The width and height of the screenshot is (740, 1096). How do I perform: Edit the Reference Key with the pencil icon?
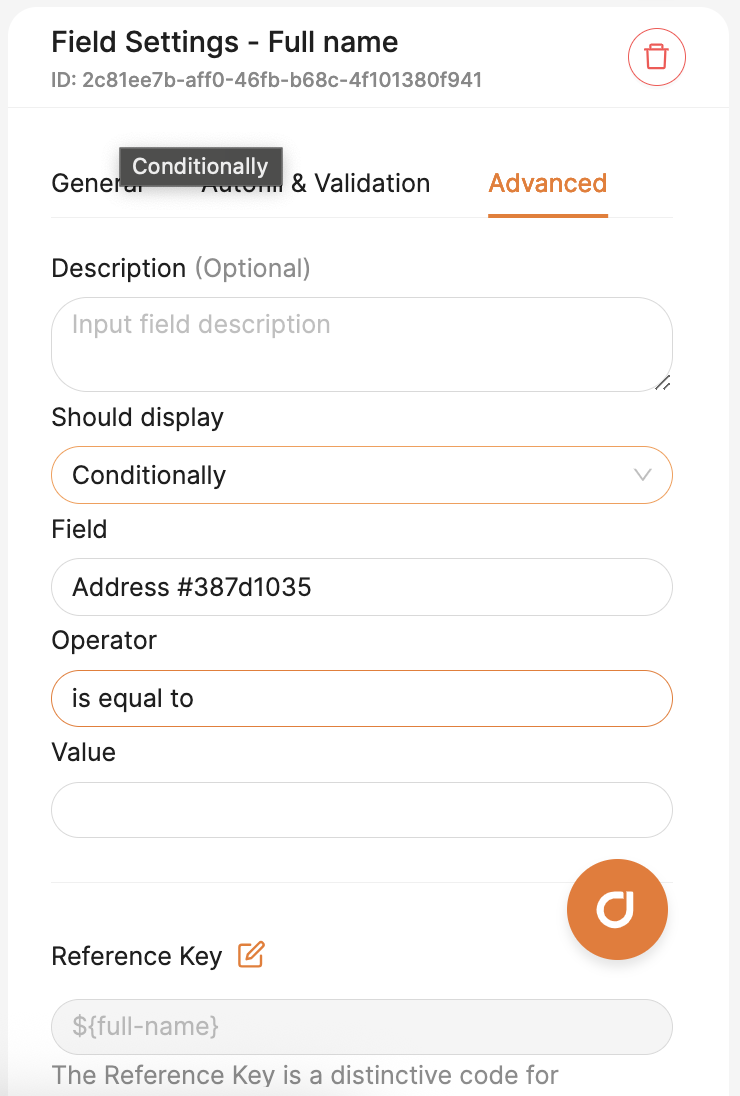click(x=251, y=955)
